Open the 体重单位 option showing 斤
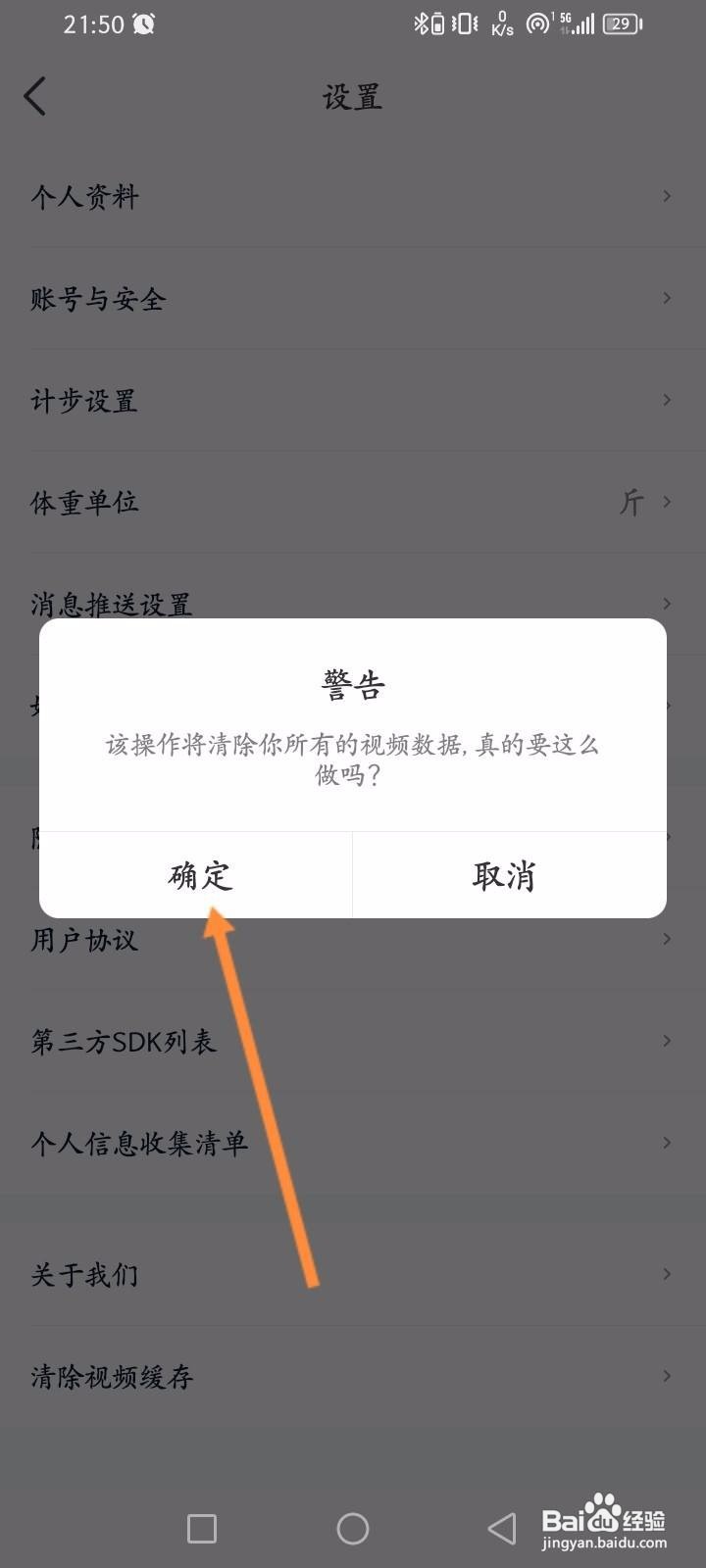The width and height of the screenshot is (706, 1568). click(x=353, y=502)
